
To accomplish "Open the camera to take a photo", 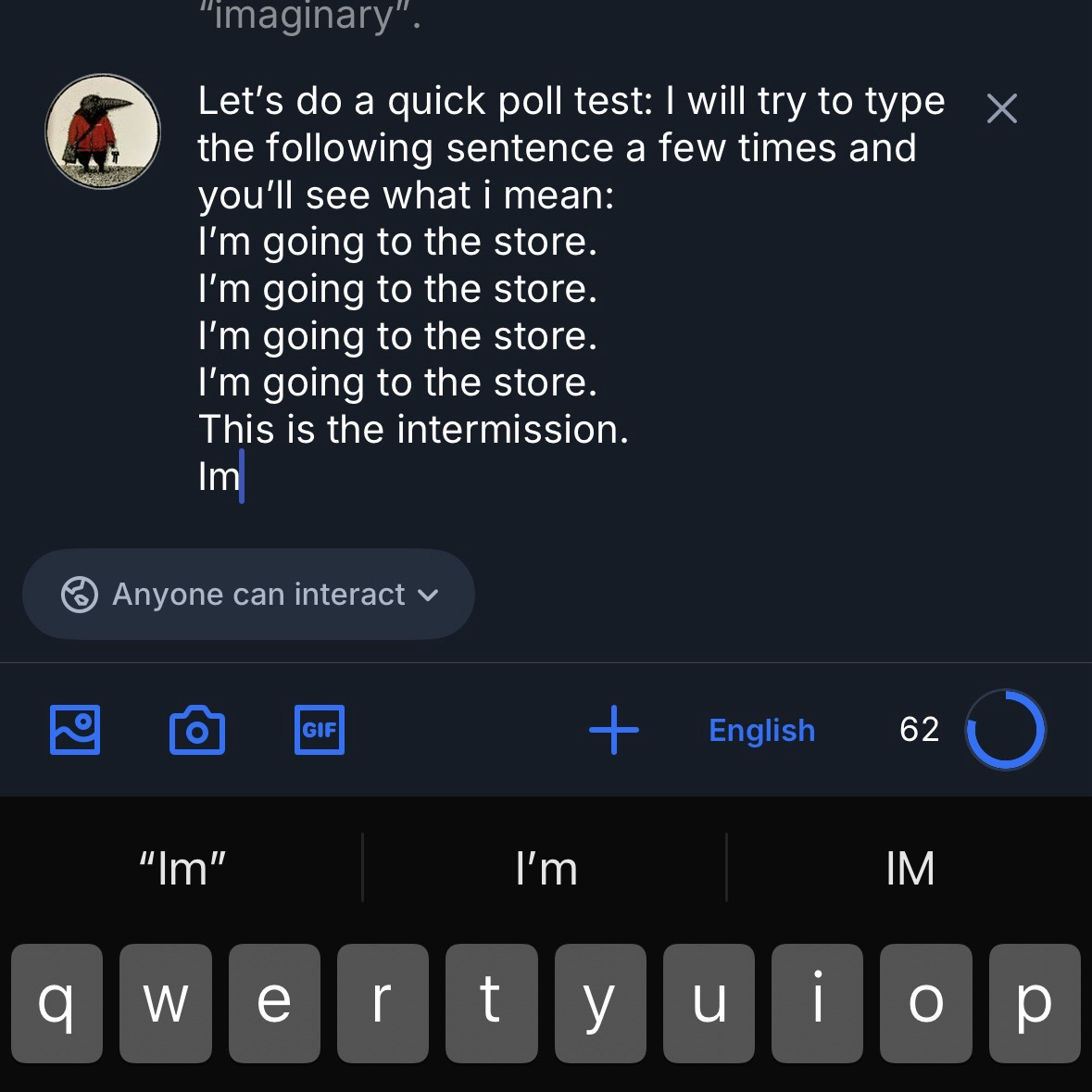I will (x=197, y=730).
